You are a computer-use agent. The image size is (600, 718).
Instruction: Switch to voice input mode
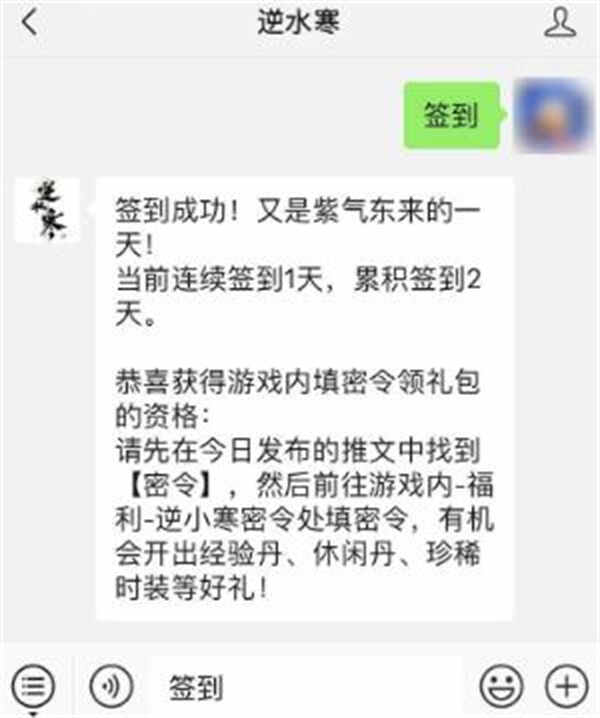point(111,686)
